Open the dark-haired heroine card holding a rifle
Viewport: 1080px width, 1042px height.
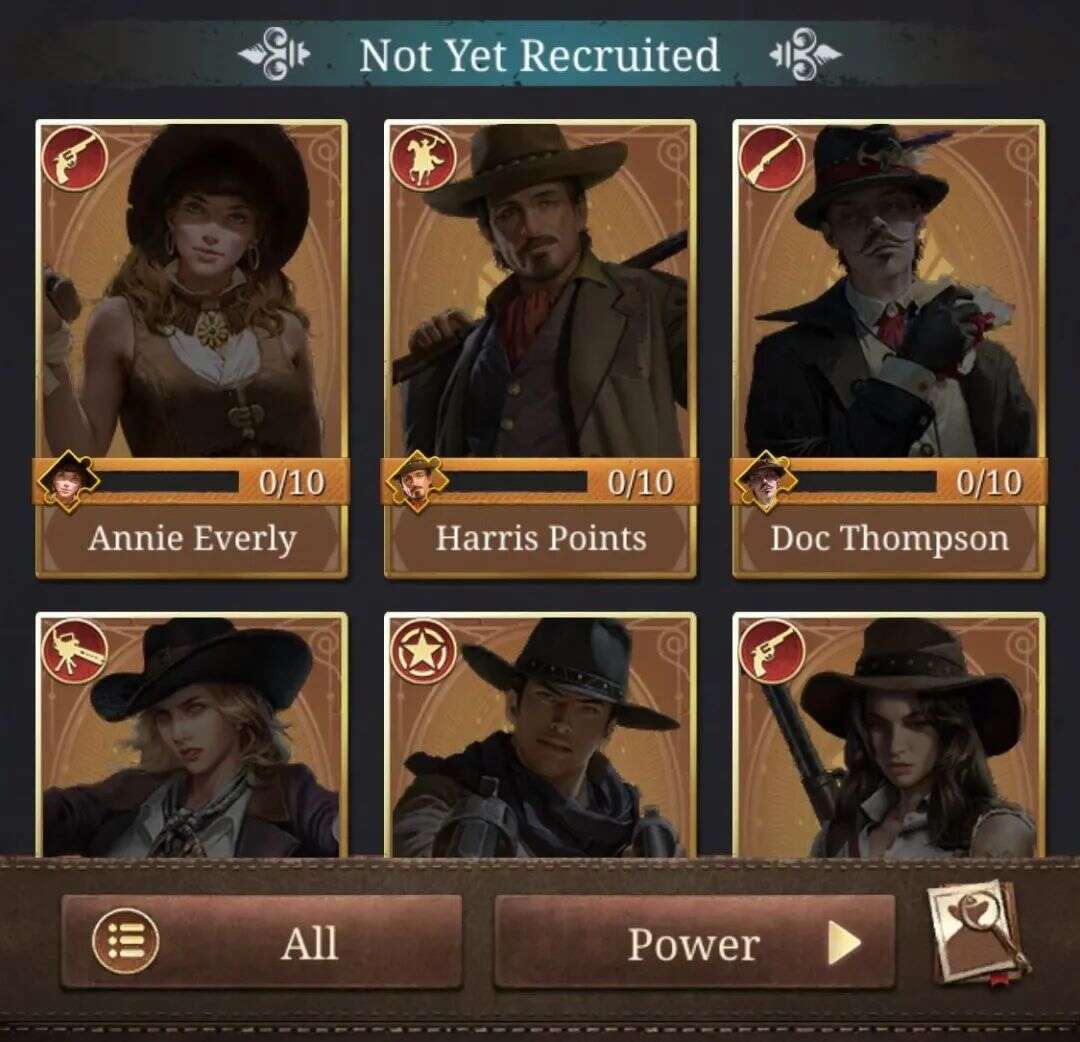[x=888, y=740]
